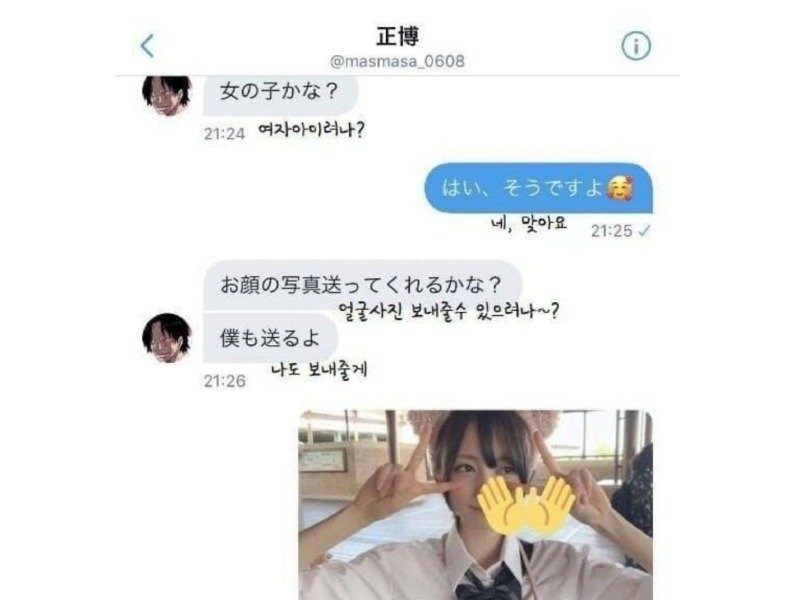This screenshot has width=800, height=600.
Task: Open the sender's avatar beside 僕も送るよ
Action: (x=166, y=337)
